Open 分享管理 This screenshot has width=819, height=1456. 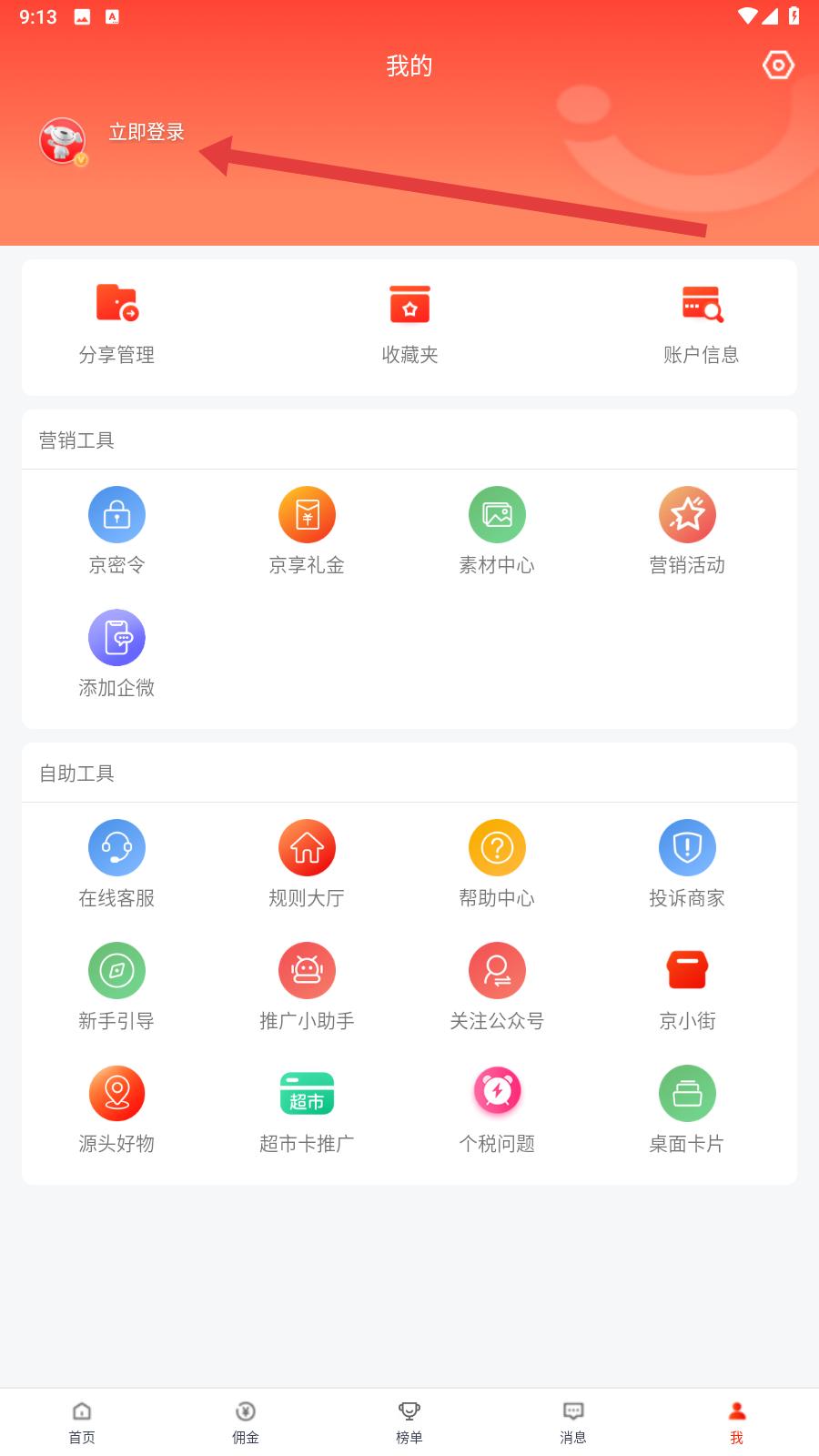point(116,324)
